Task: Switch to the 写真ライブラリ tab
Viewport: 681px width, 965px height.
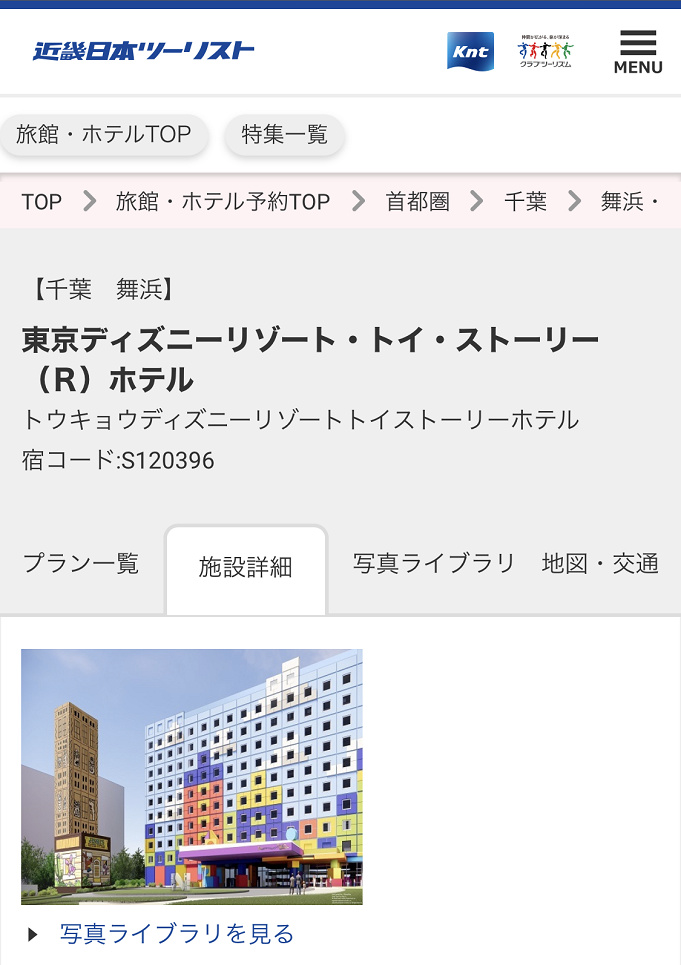Action: click(434, 564)
